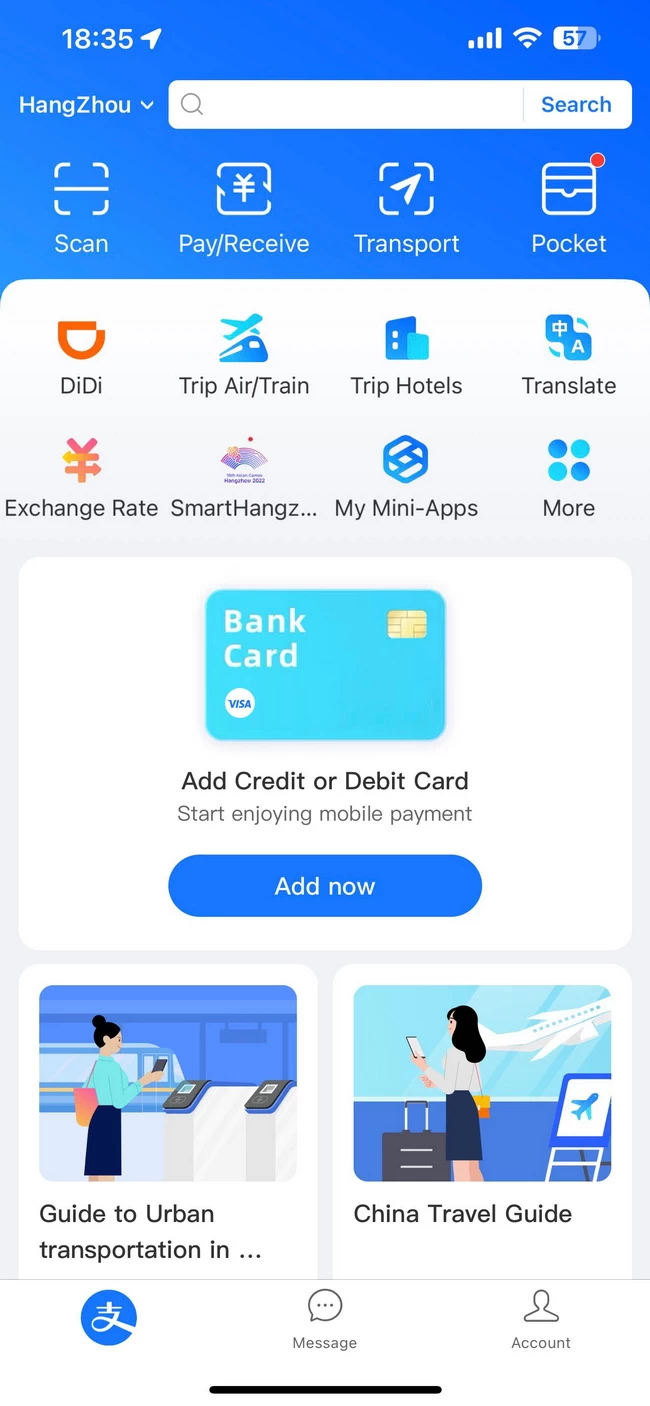Open the HangZhou city dropdown
The height and width of the screenshot is (1406, 650).
(x=86, y=105)
